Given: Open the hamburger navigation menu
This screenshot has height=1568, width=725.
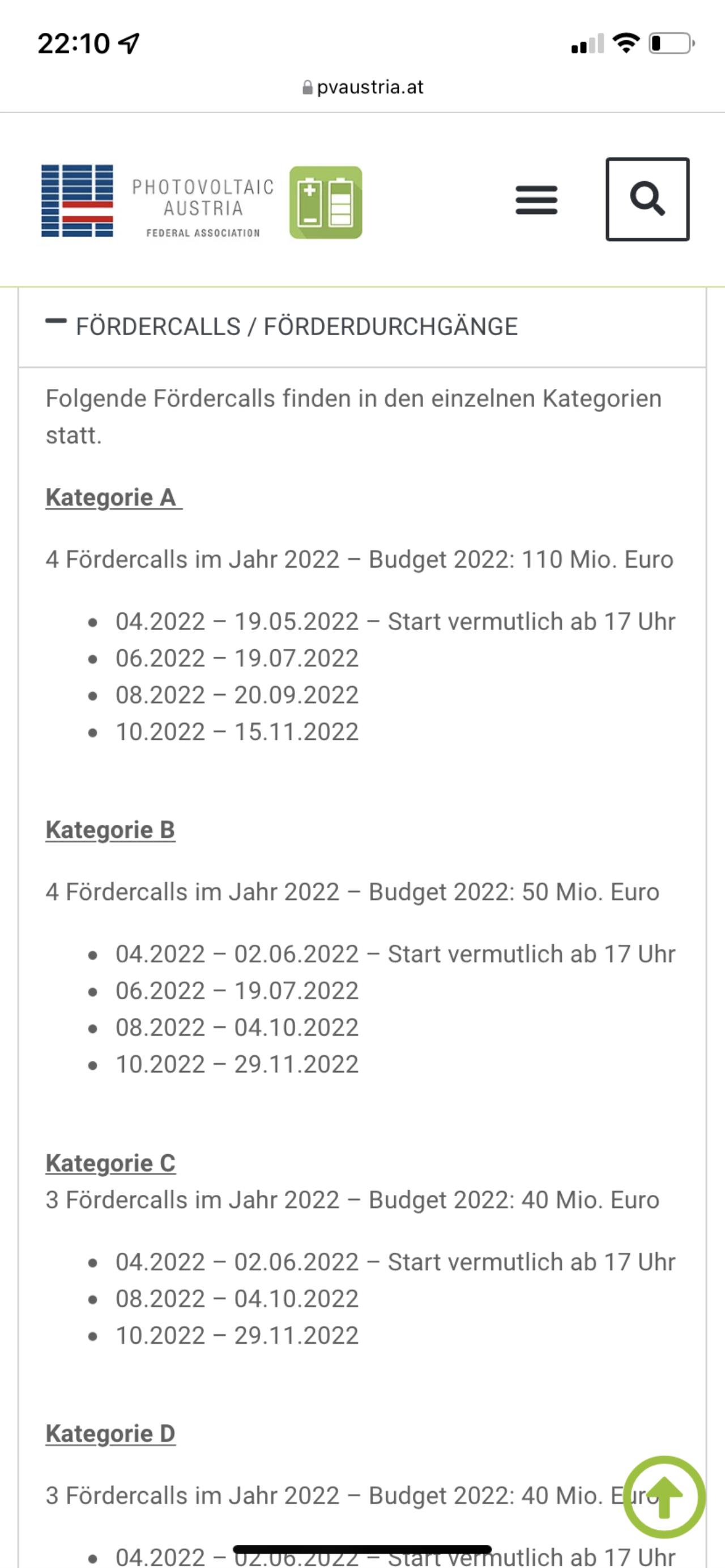Looking at the screenshot, I should 536,200.
